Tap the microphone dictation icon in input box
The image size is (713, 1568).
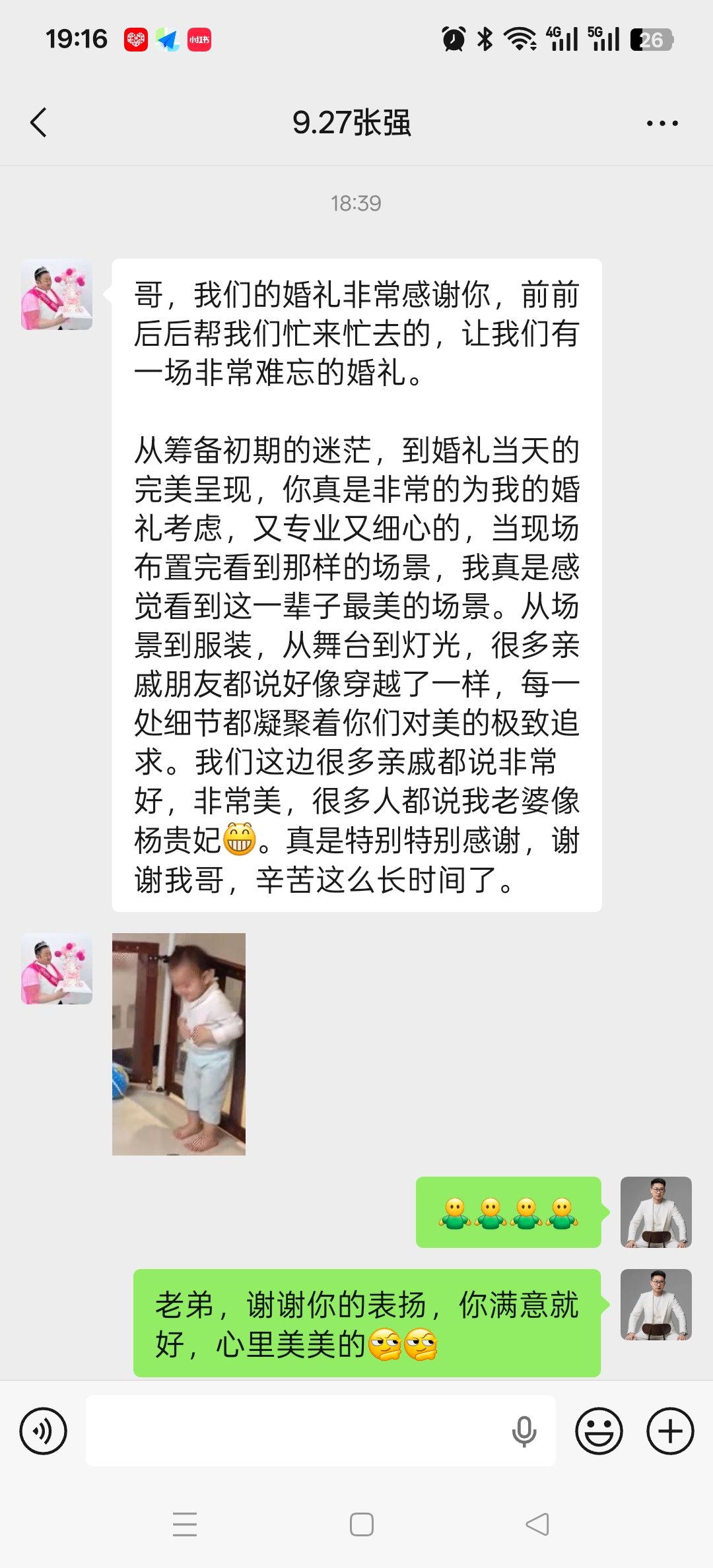[524, 1431]
